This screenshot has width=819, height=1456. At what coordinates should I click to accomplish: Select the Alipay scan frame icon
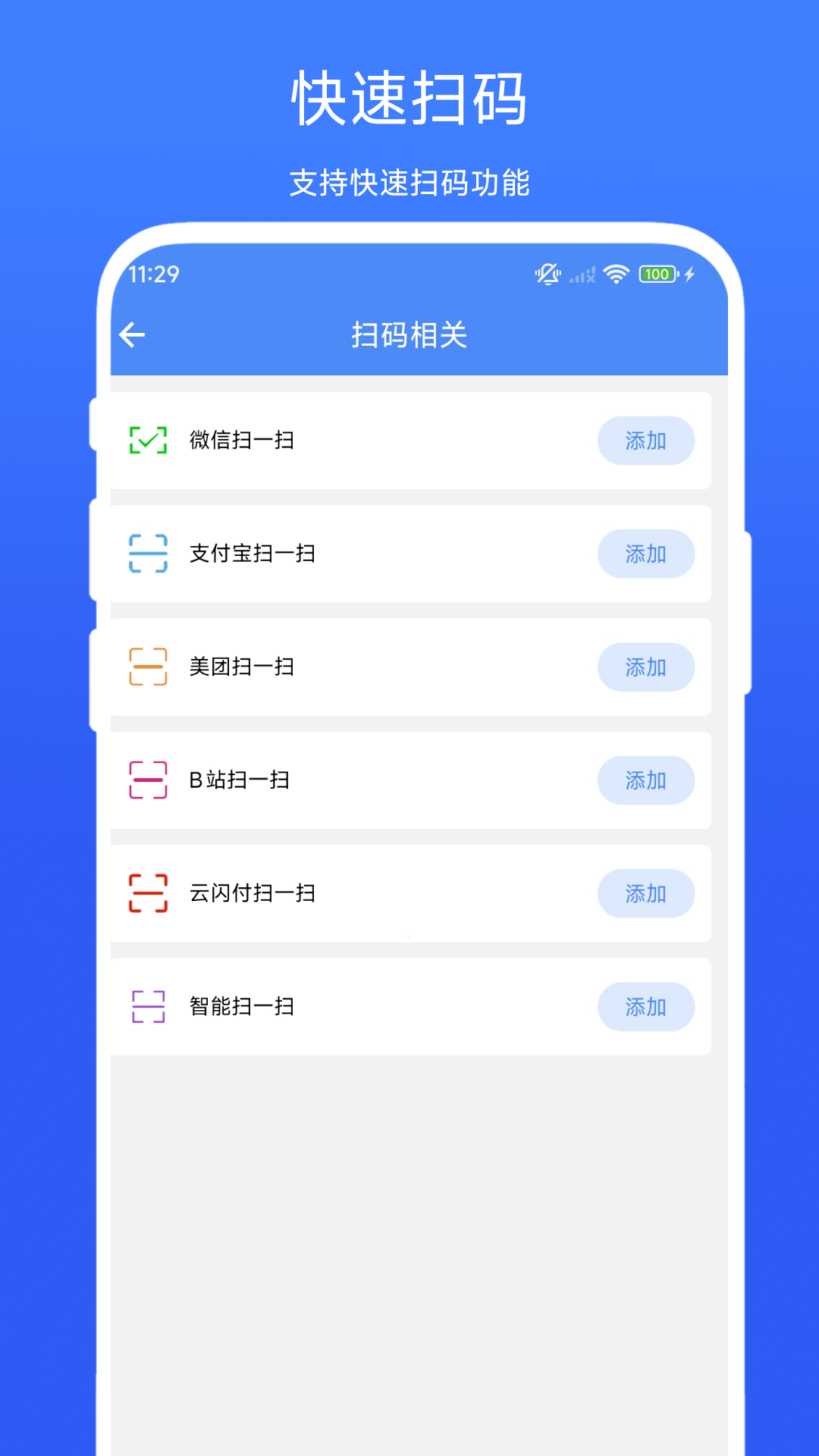149,554
